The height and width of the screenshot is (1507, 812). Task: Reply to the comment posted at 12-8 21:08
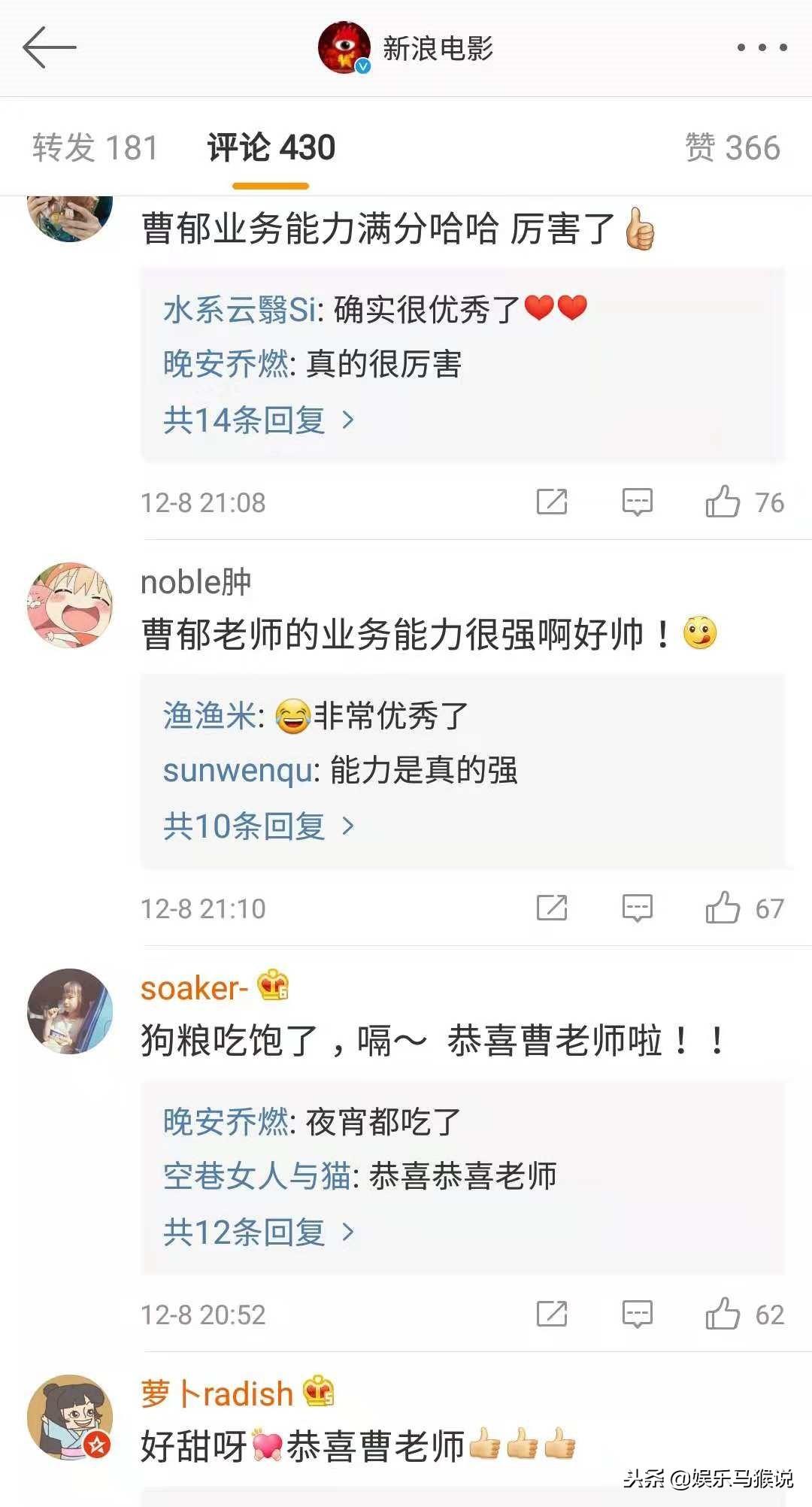click(637, 502)
